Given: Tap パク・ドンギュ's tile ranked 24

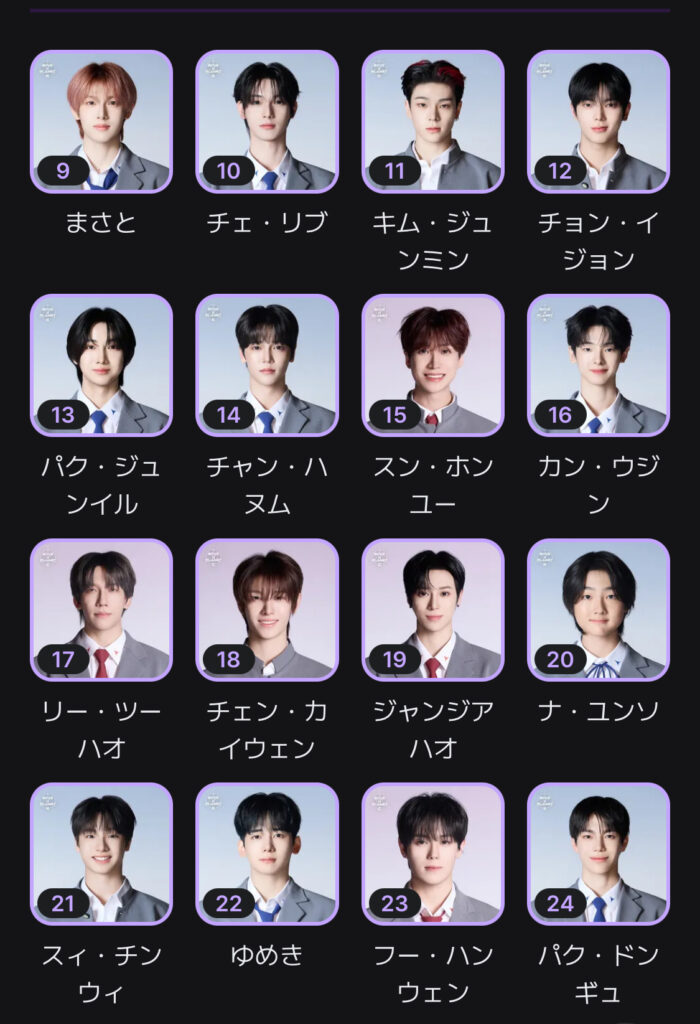Looking at the screenshot, I should 598,853.
